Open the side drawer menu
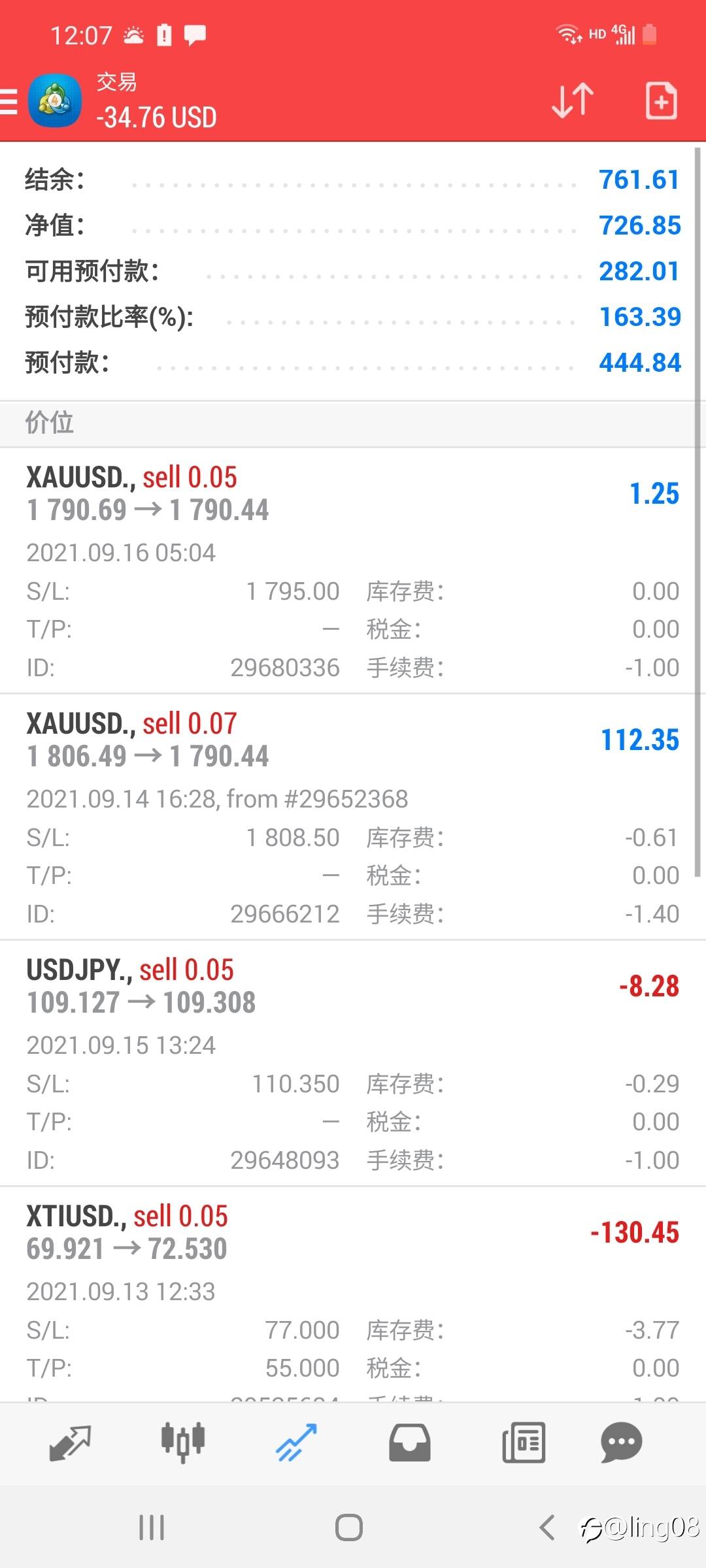Viewport: 706px width, 1568px height. coord(8,101)
